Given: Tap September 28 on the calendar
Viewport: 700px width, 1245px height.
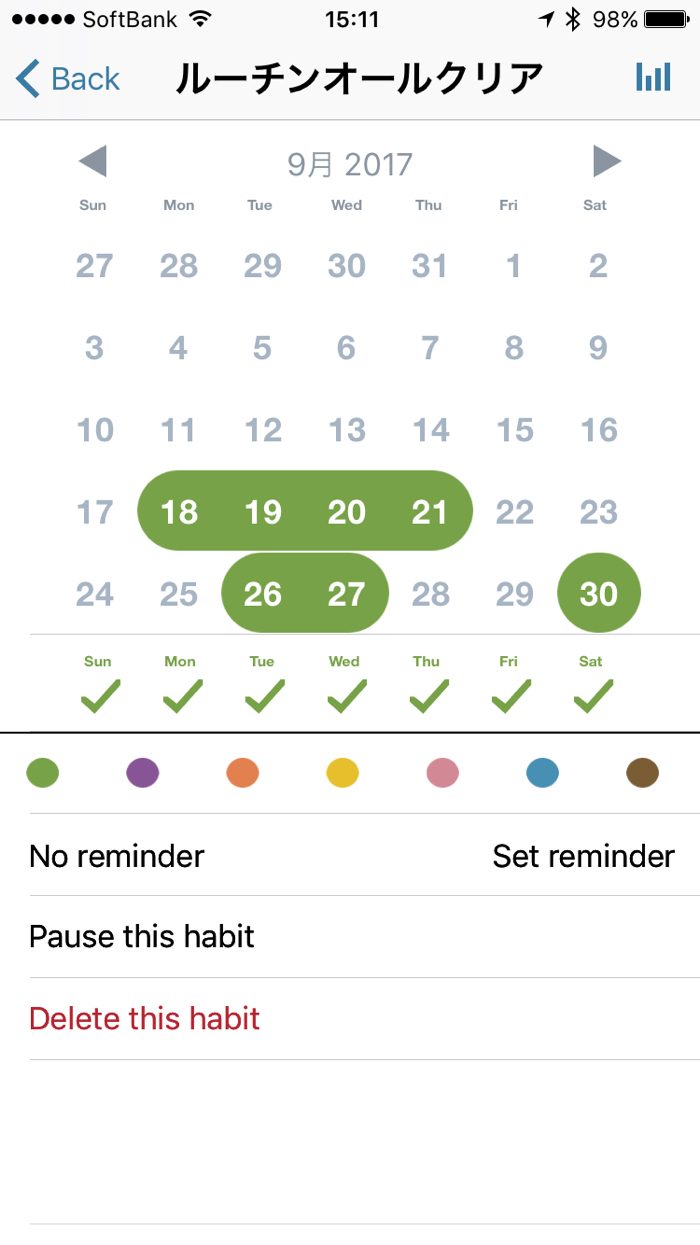Looking at the screenshot, I should [430, 594].
